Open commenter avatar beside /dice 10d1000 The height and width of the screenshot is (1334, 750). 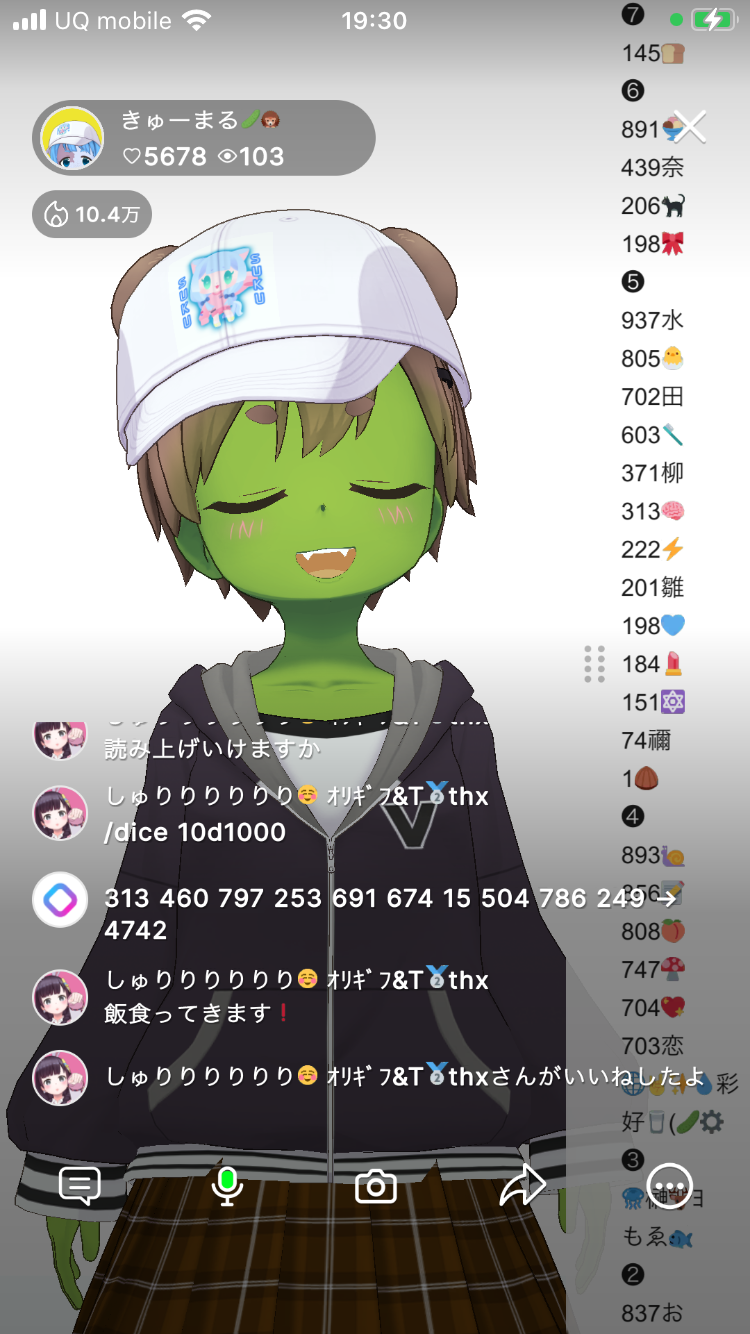point(60,813)
